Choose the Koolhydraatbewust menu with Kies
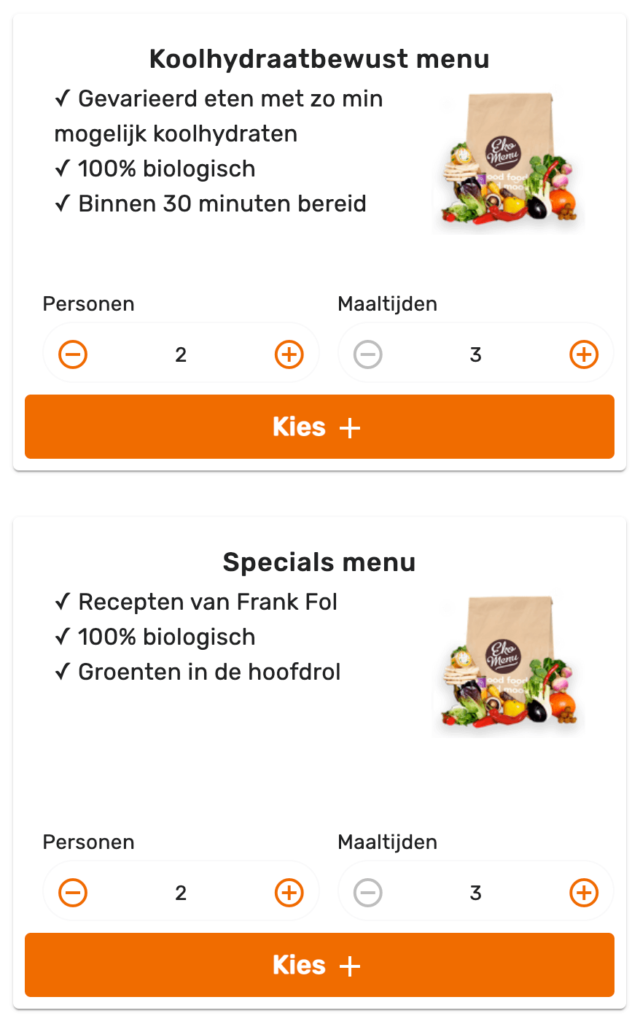640x1024 pixels. (319, 427)
